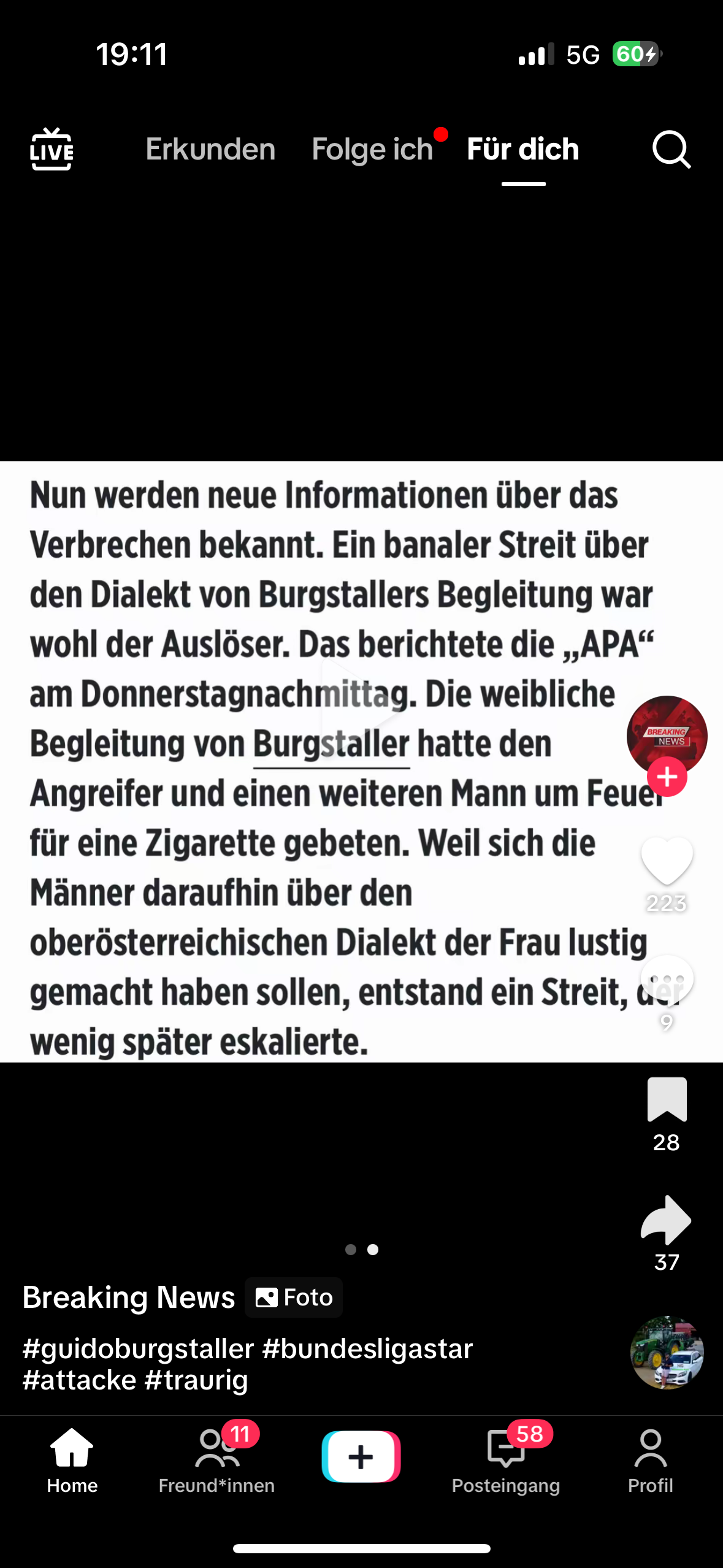Open the Breaking News profile avatar

click(667, 736)
